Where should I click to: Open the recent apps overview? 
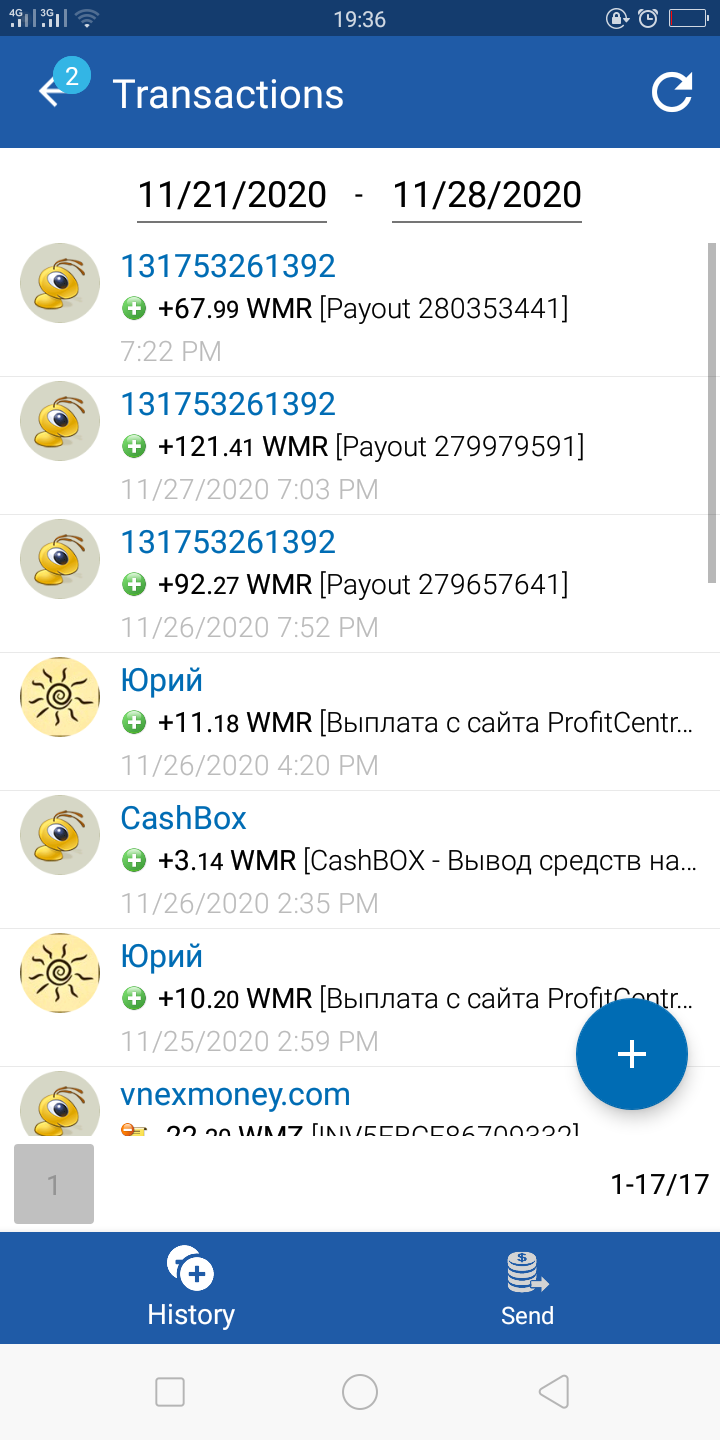[170, 1391]
